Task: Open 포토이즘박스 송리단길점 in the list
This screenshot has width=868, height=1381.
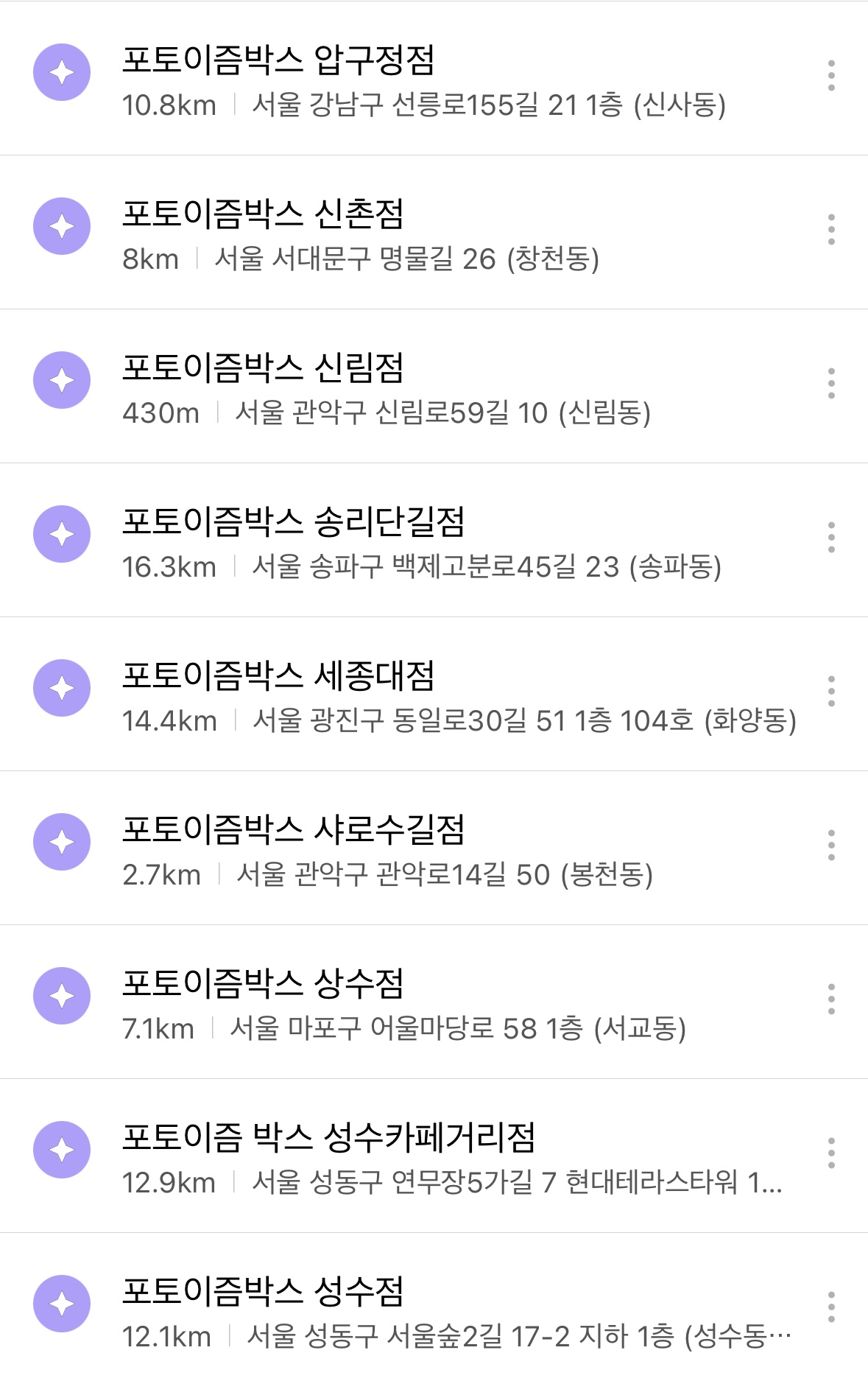Action: click(293, 522)
